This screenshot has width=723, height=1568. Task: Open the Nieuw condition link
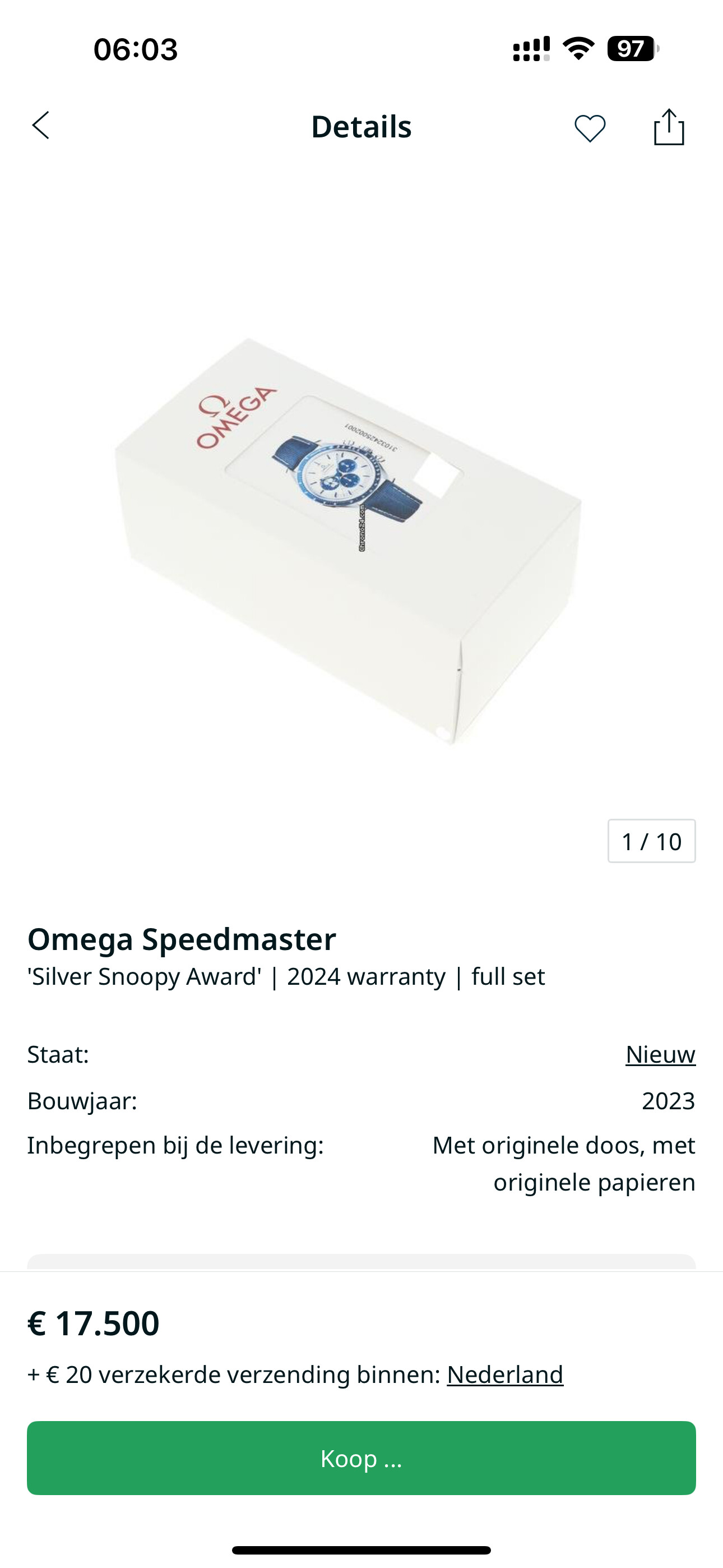tap(660, 1054)
